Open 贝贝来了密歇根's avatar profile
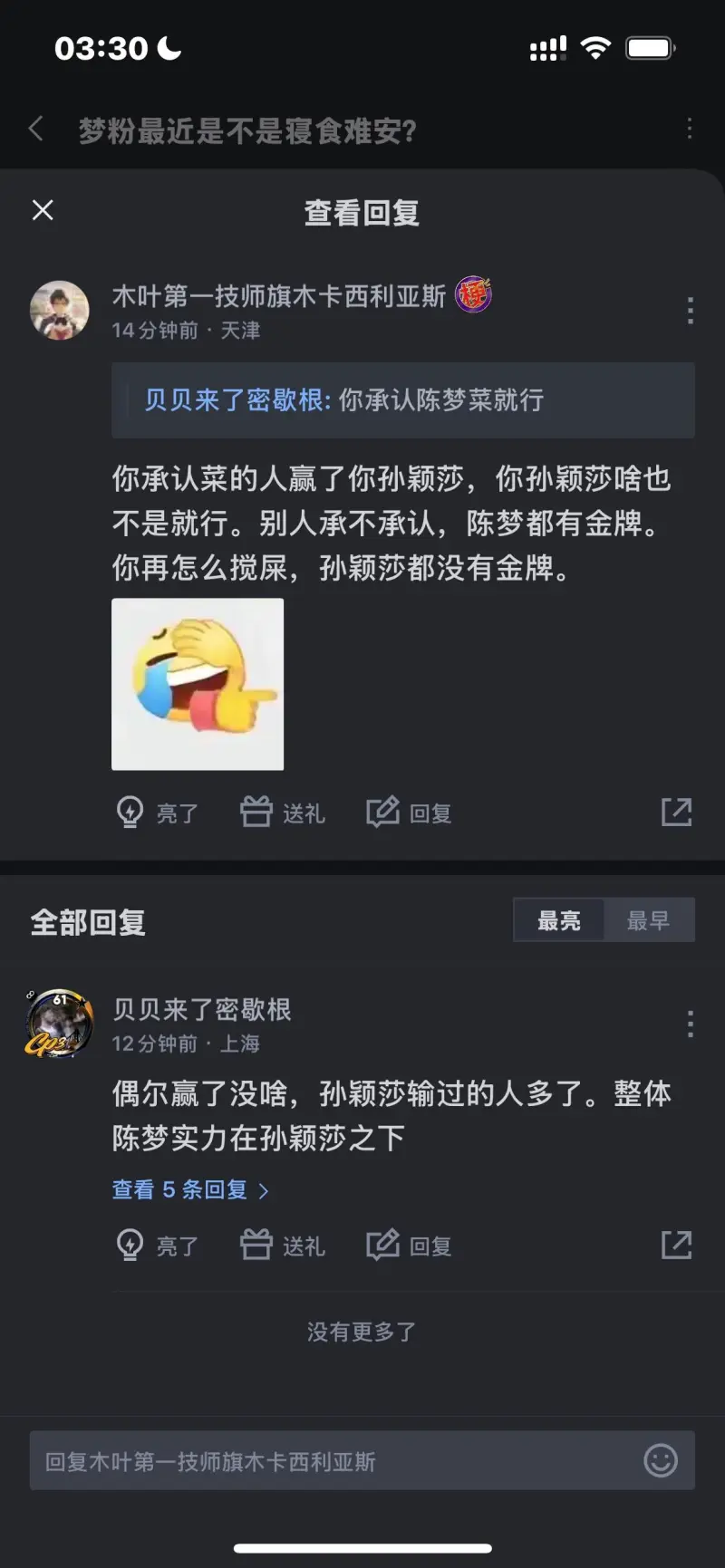Image resolution: width=725 pixels, height=1568 pixels. pyautogui.click(x=60, y=1024)
